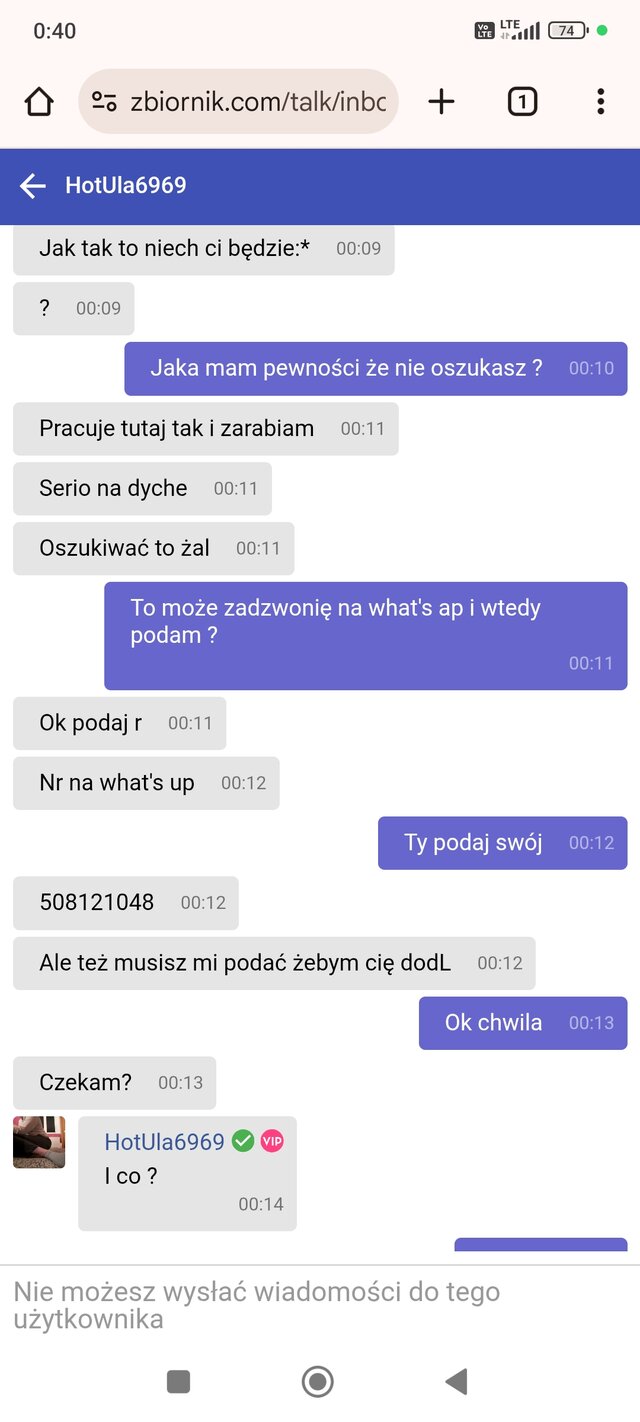Open HotUla6969 profile picture thumbnail
This screenshot has width=640, height=1422.
(39, 1142)
